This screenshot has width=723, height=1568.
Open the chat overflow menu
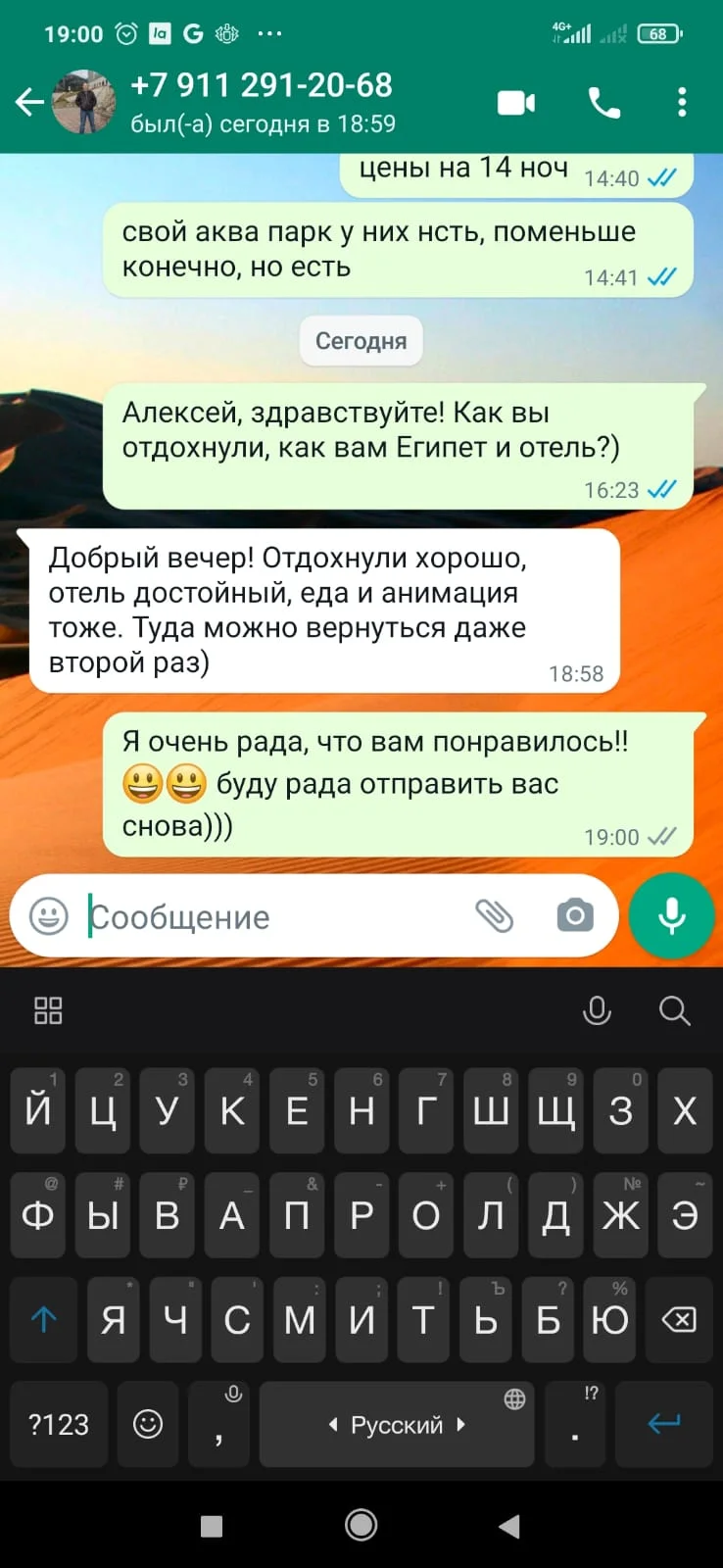pos(682,102)
